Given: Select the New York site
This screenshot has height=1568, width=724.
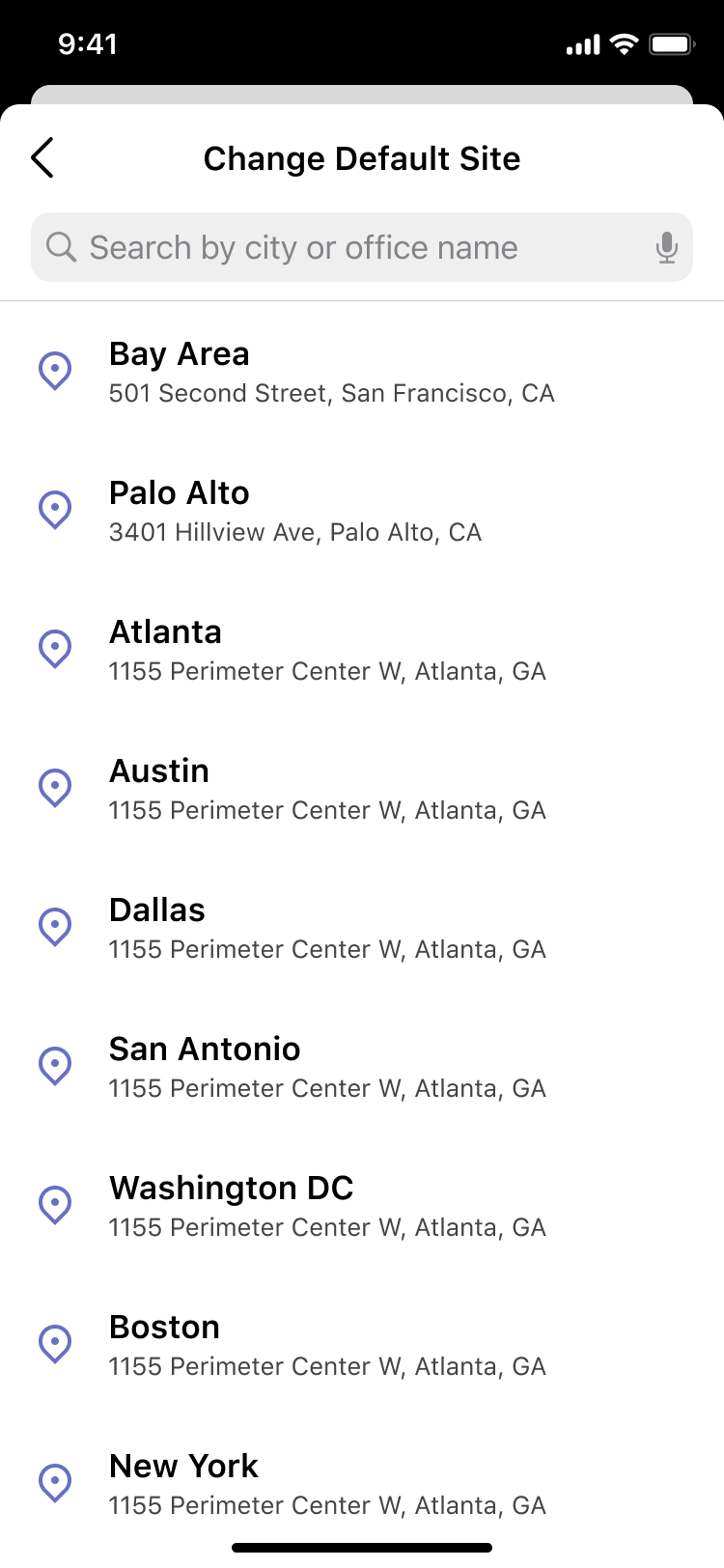Looking at the screenshot, I should [x=362, y=1483].
